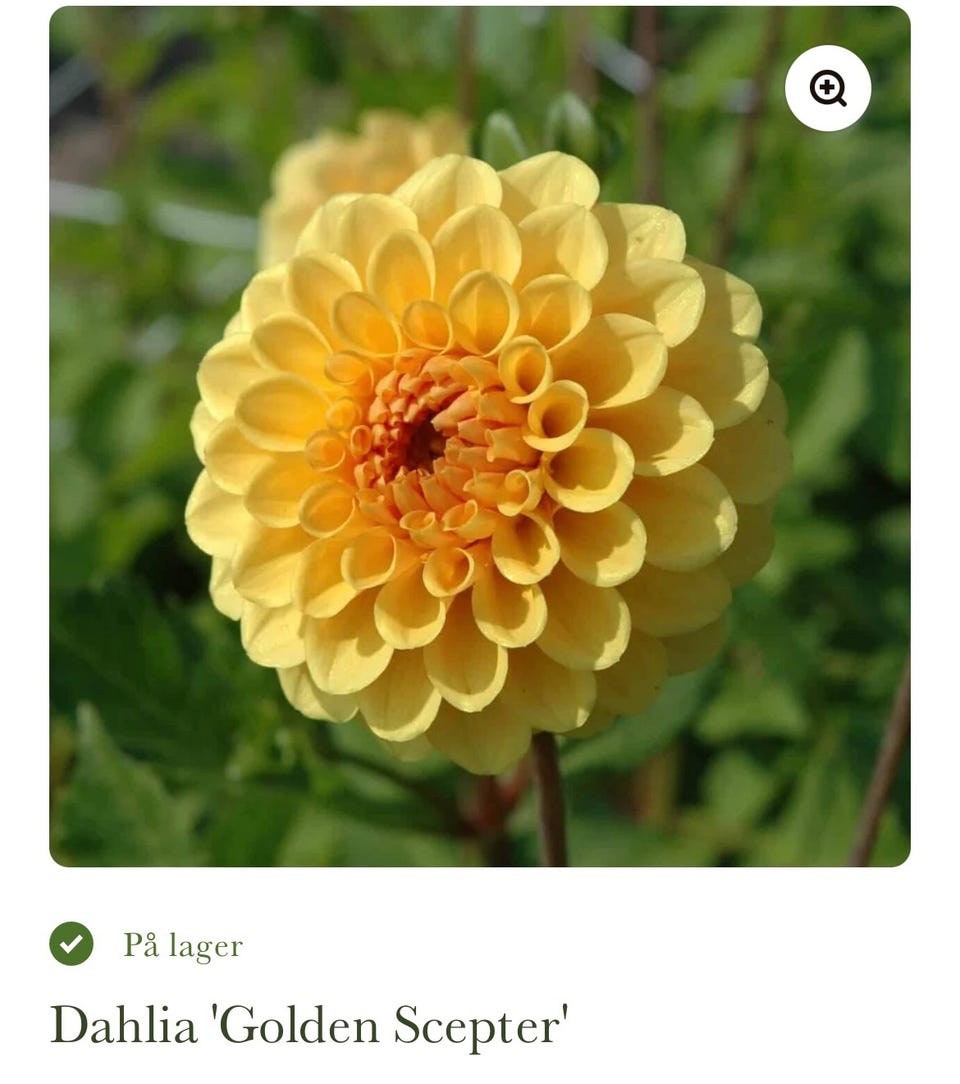Select the magnifying glass in the top-right corner
This screenshot has height=1084, width=960.
[x=827, y=88]
